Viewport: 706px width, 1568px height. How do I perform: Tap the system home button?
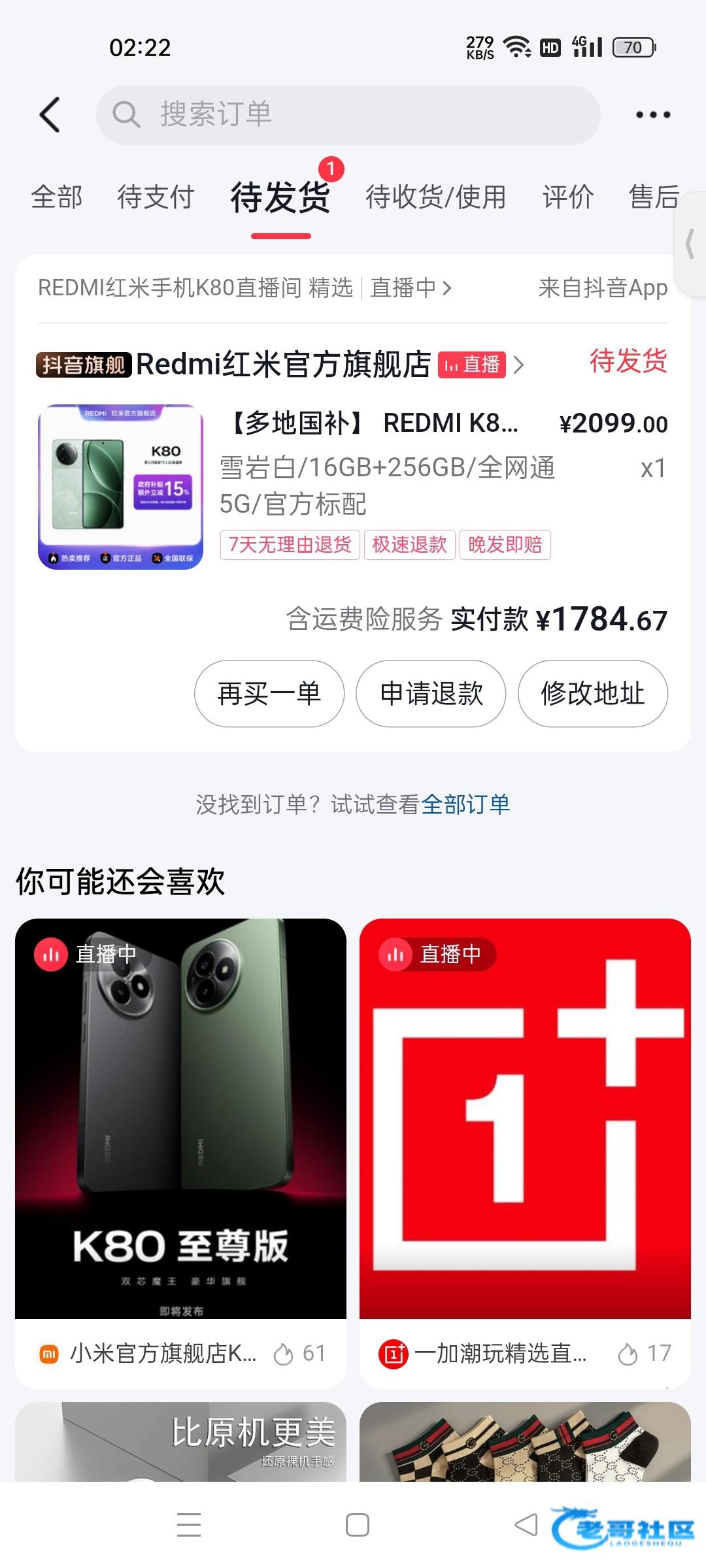coord(357,1526)
